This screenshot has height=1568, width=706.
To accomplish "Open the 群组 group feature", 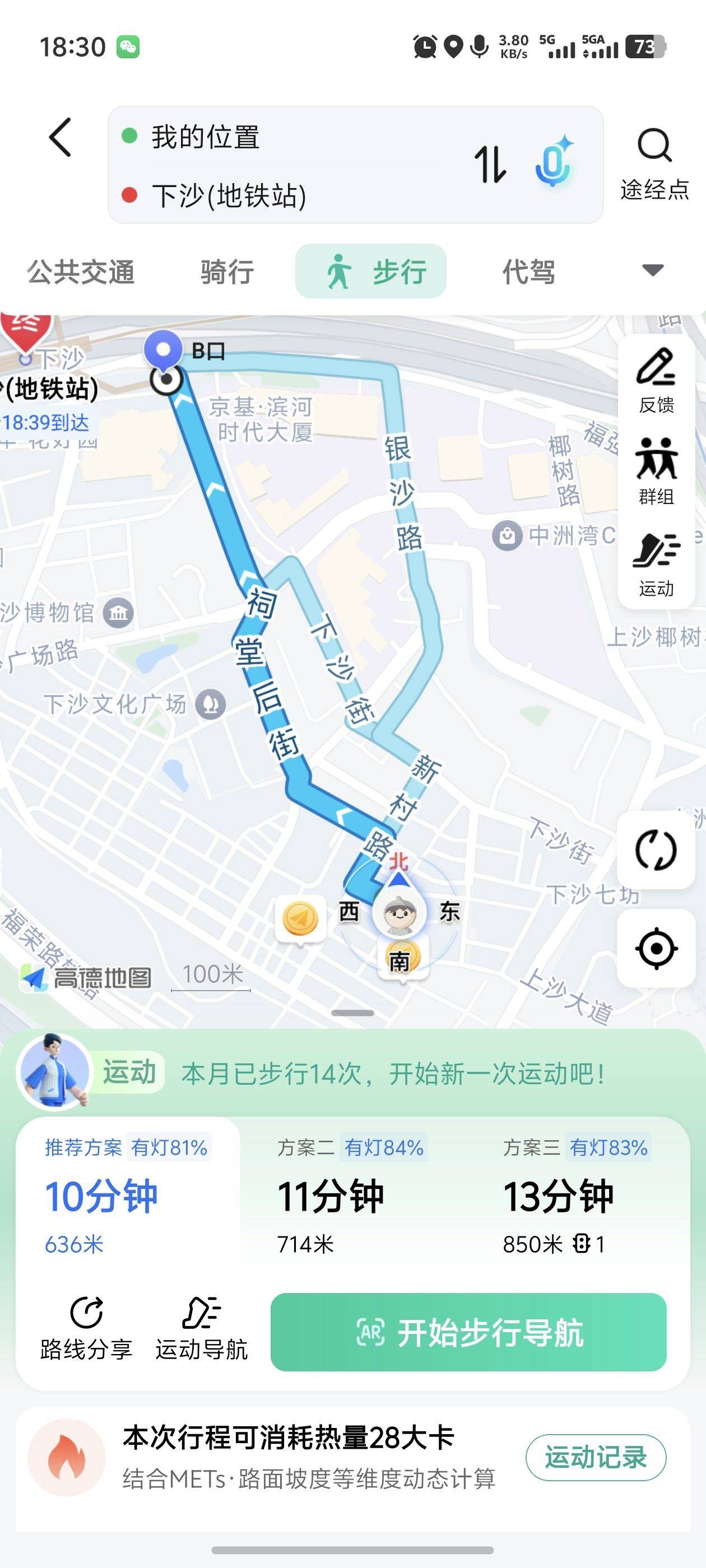I will coord(656,472).
